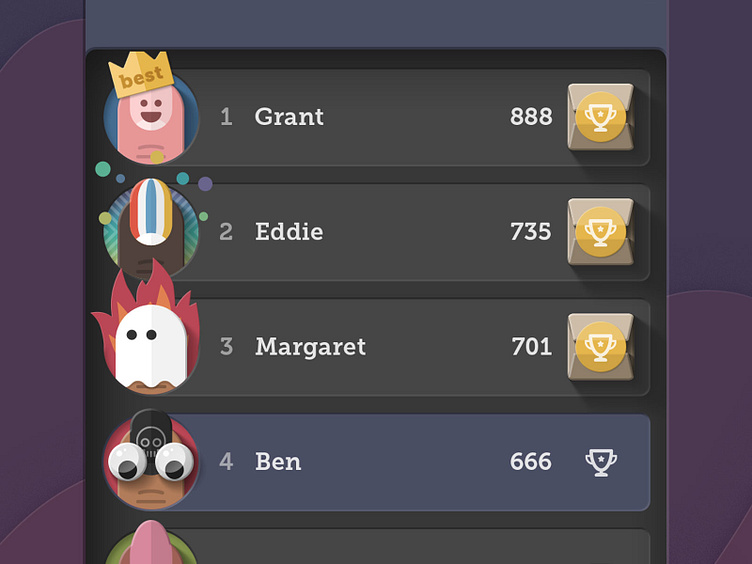Tap the gold trophy button beside Margaret
This screenshot has height=564, width=752.
click(x=600, y=346)
